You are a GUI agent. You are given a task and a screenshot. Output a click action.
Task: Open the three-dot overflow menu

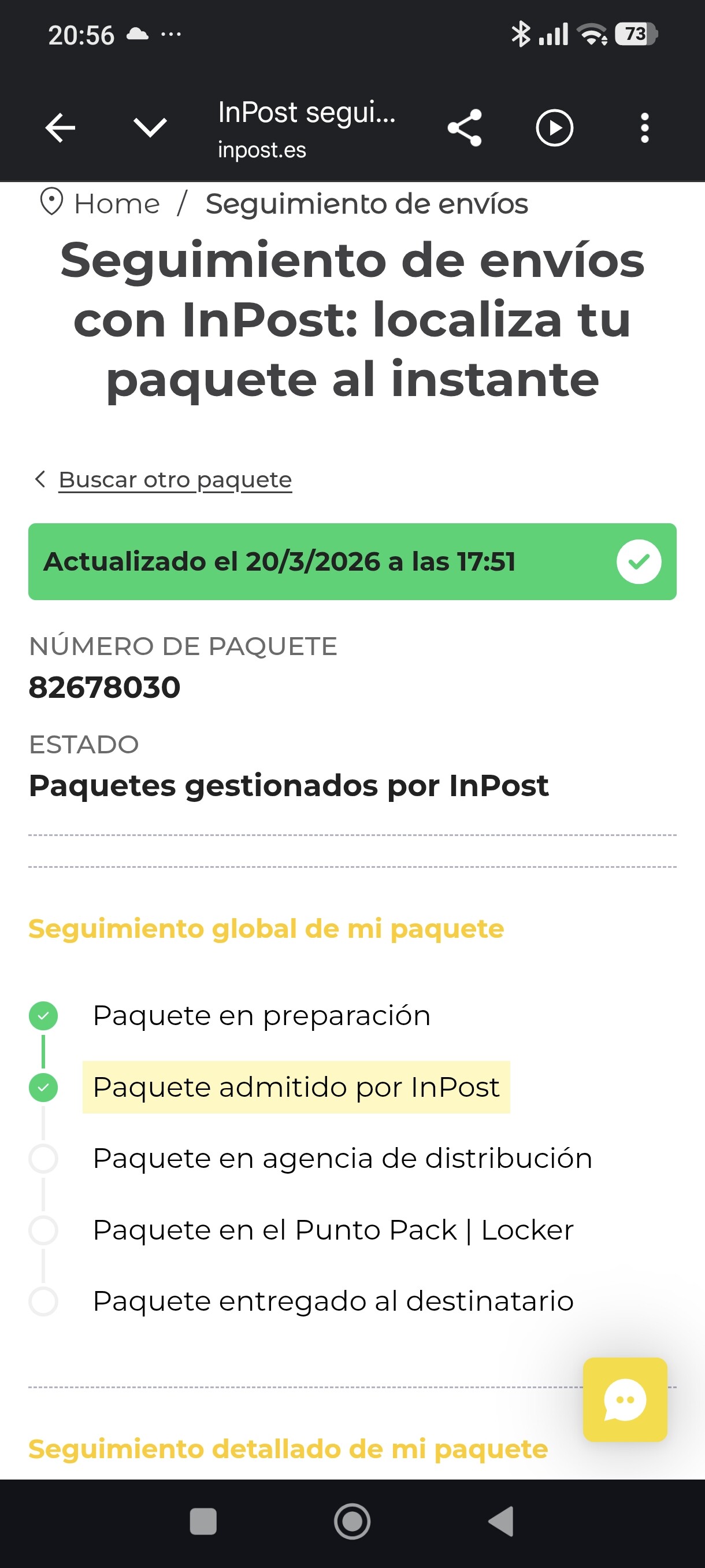coord(644,128)
